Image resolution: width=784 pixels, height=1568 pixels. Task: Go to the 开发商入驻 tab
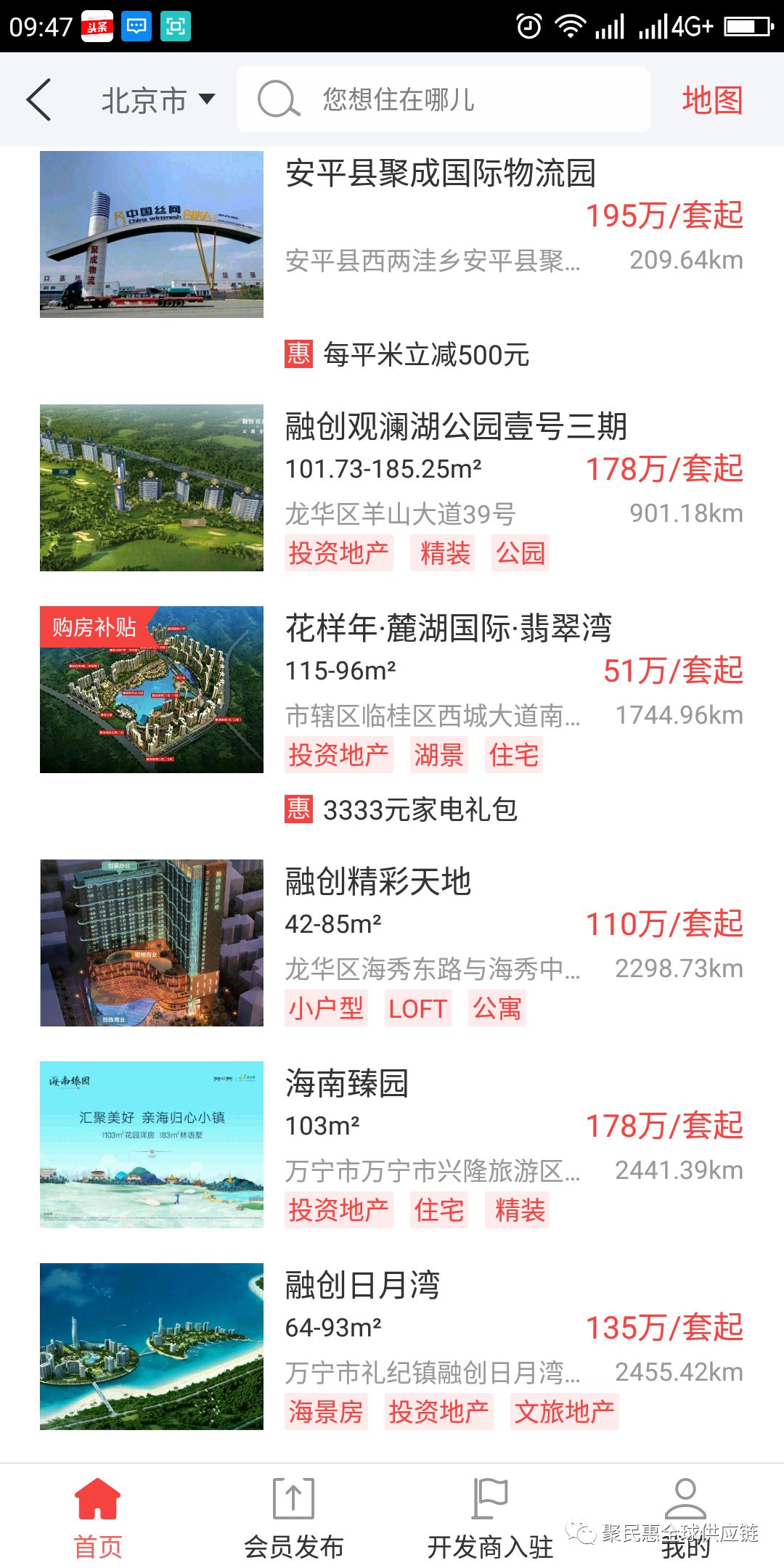pyautogui.click(x=490, y=1517)
